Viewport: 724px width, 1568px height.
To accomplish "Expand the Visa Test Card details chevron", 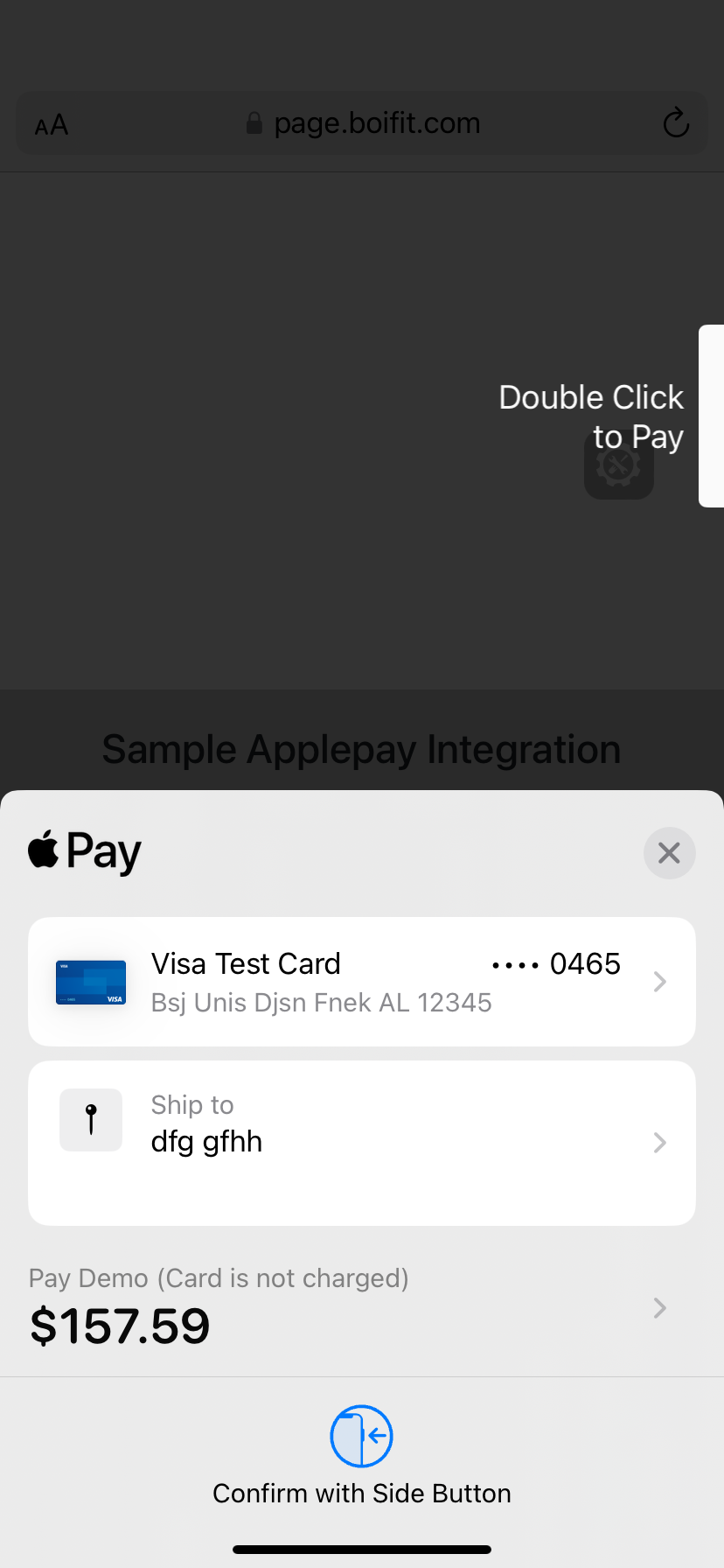I will (x=659, y=982).
